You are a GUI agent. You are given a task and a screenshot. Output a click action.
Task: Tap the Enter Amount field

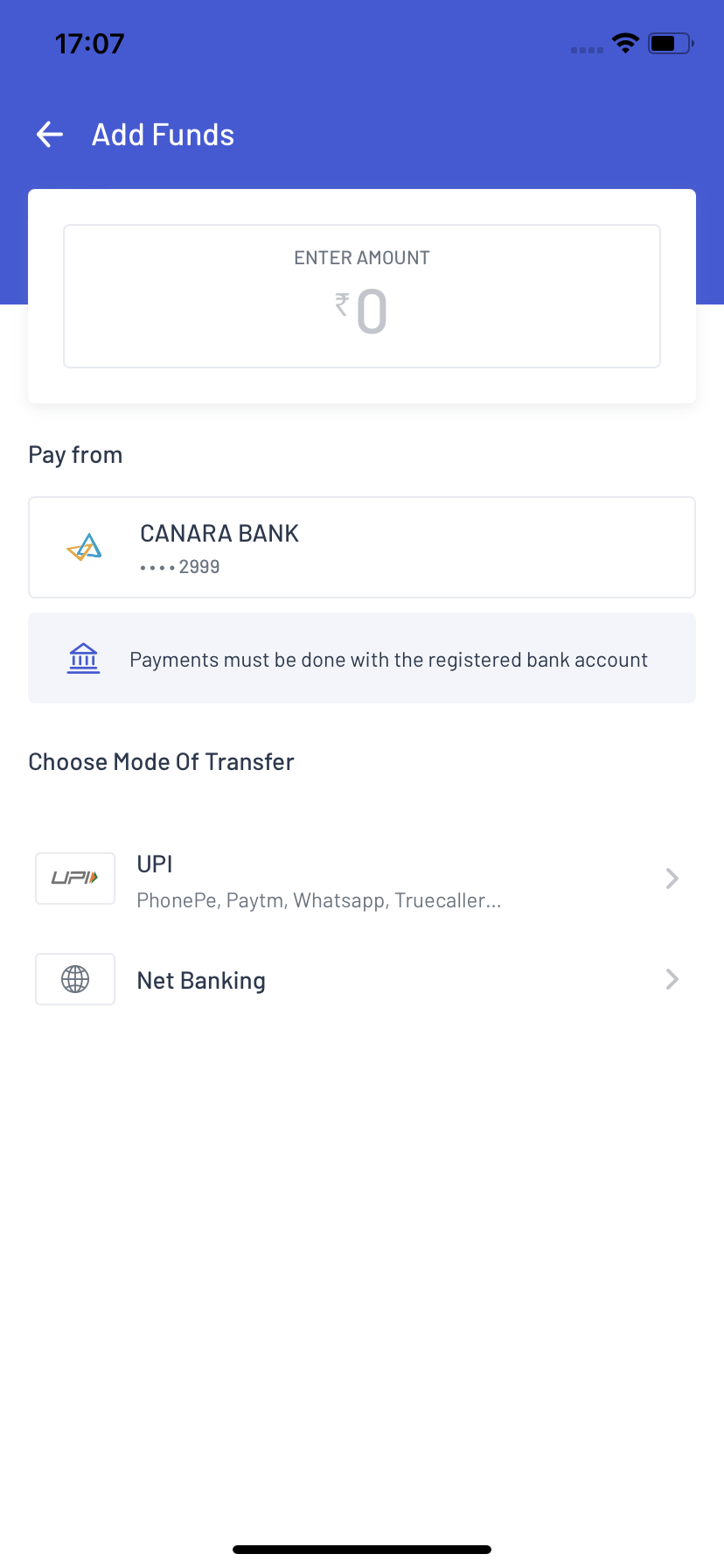click(362, 297)
